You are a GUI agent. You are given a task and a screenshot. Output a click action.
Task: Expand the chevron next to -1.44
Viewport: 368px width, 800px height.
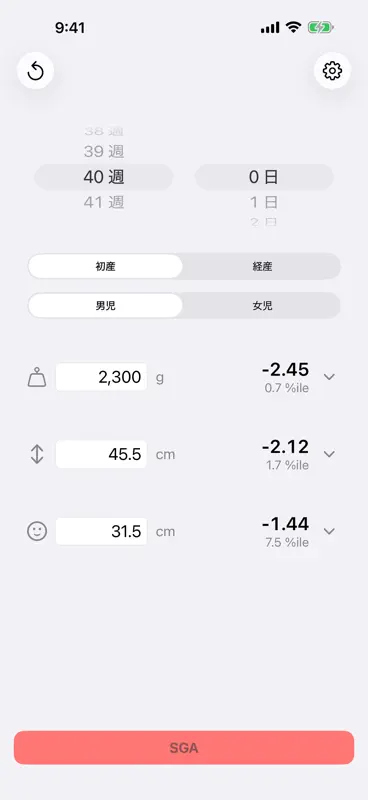pyautogui.click(x=330, y=531)
